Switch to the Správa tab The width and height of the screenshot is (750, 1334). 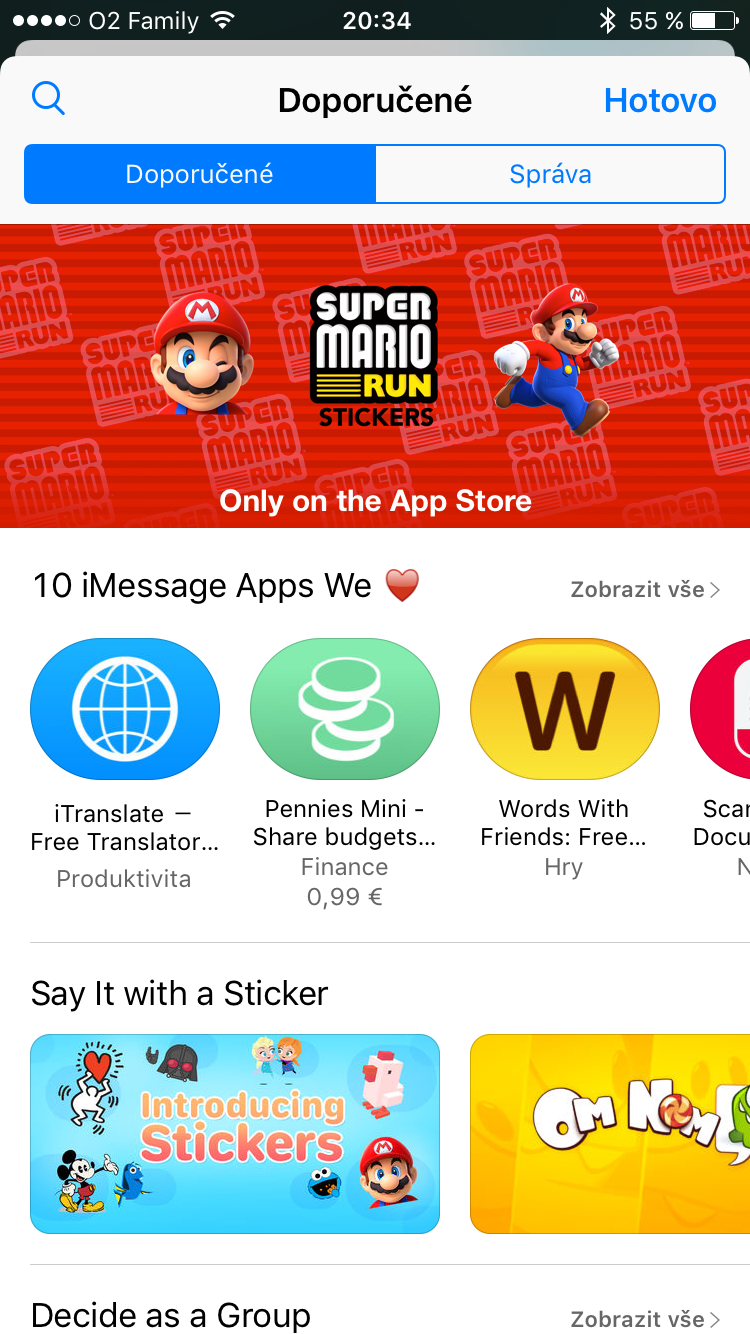(x=550, y=174)
